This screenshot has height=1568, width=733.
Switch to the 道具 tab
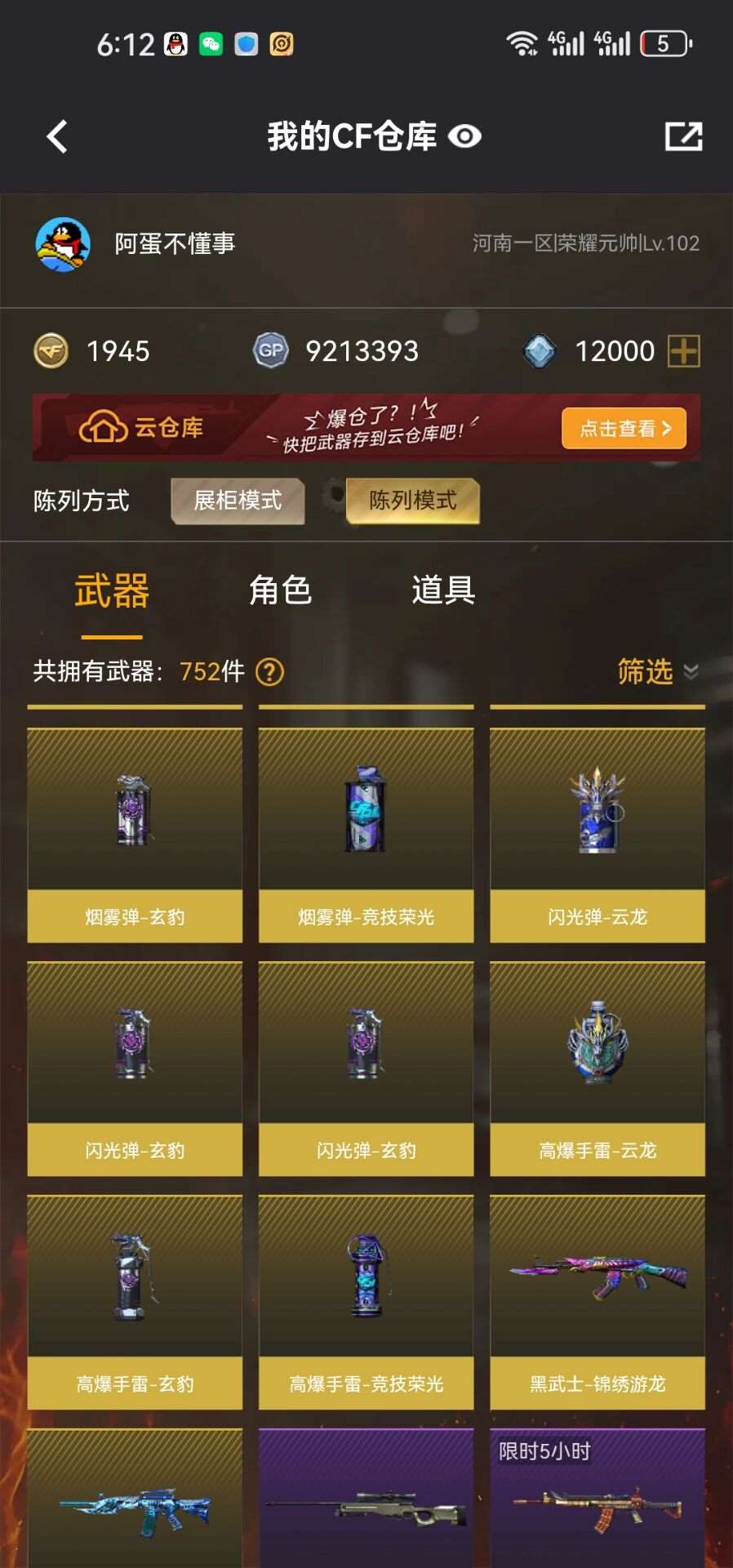point(443,590)
